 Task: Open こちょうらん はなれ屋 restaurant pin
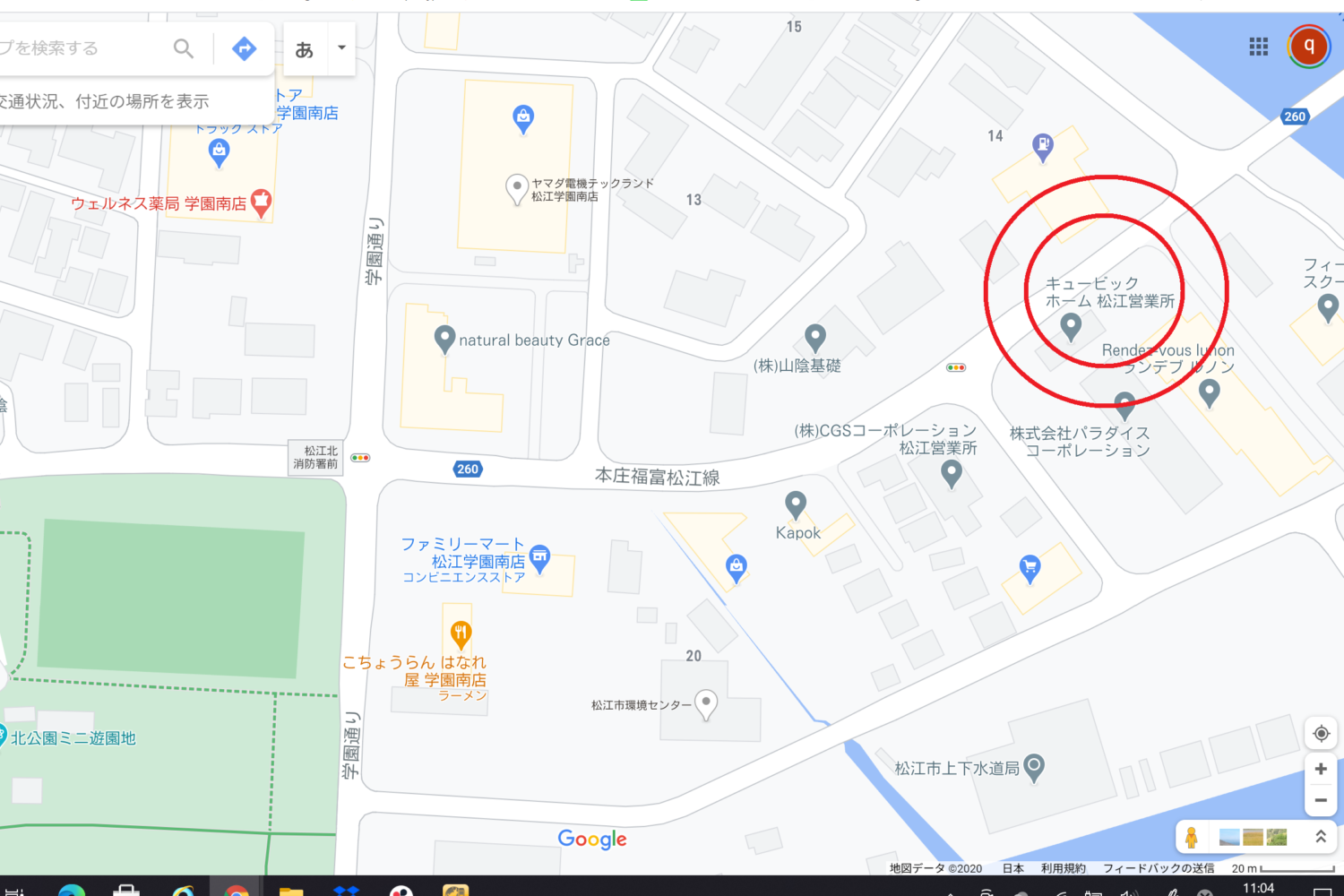tap(461, 634)
